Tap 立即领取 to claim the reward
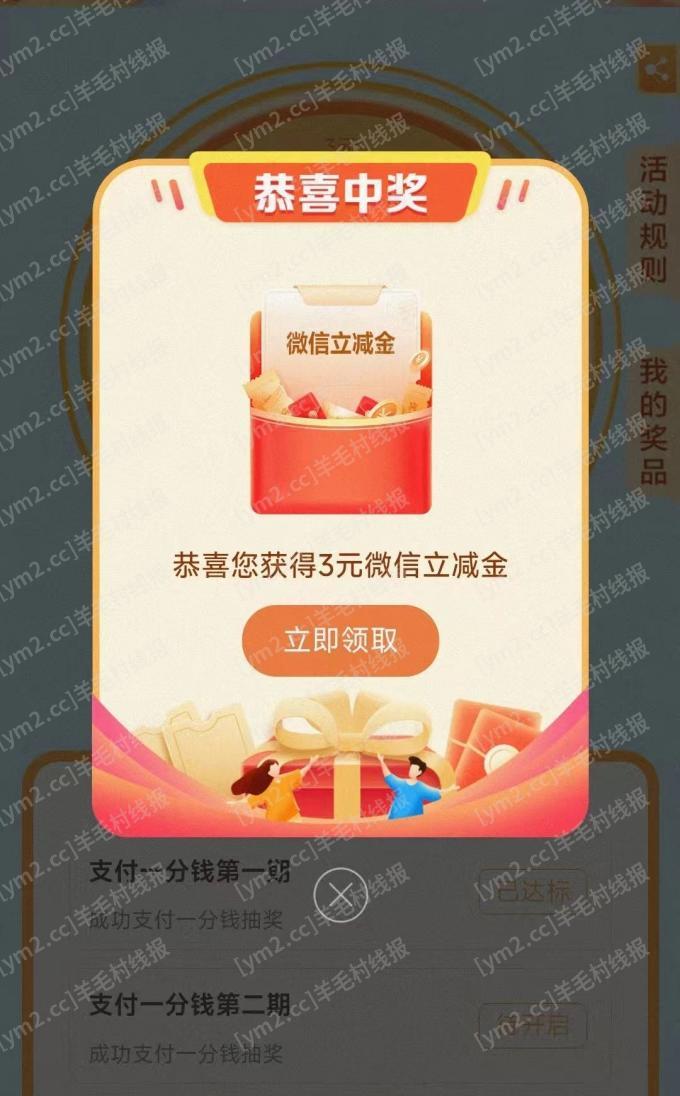680x1096 pixels. [340, 641]
